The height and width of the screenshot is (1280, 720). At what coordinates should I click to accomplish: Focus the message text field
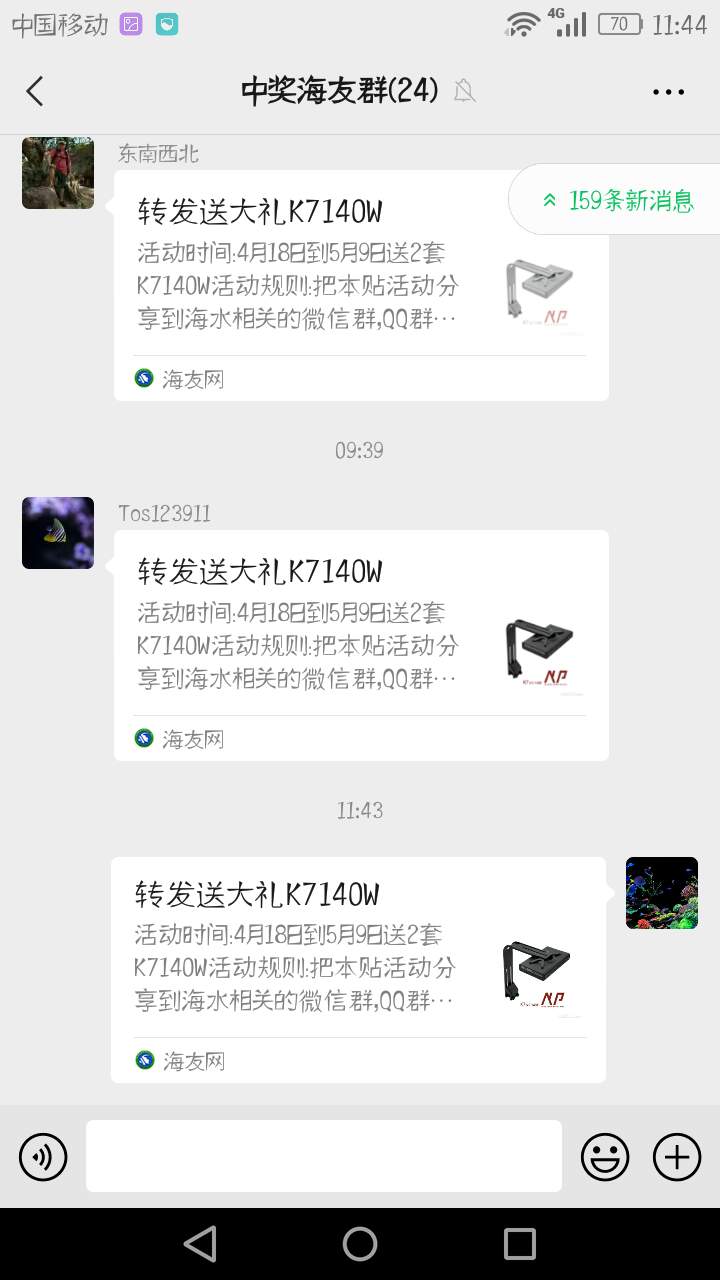pyautogui.click(x=324, y=1156)
